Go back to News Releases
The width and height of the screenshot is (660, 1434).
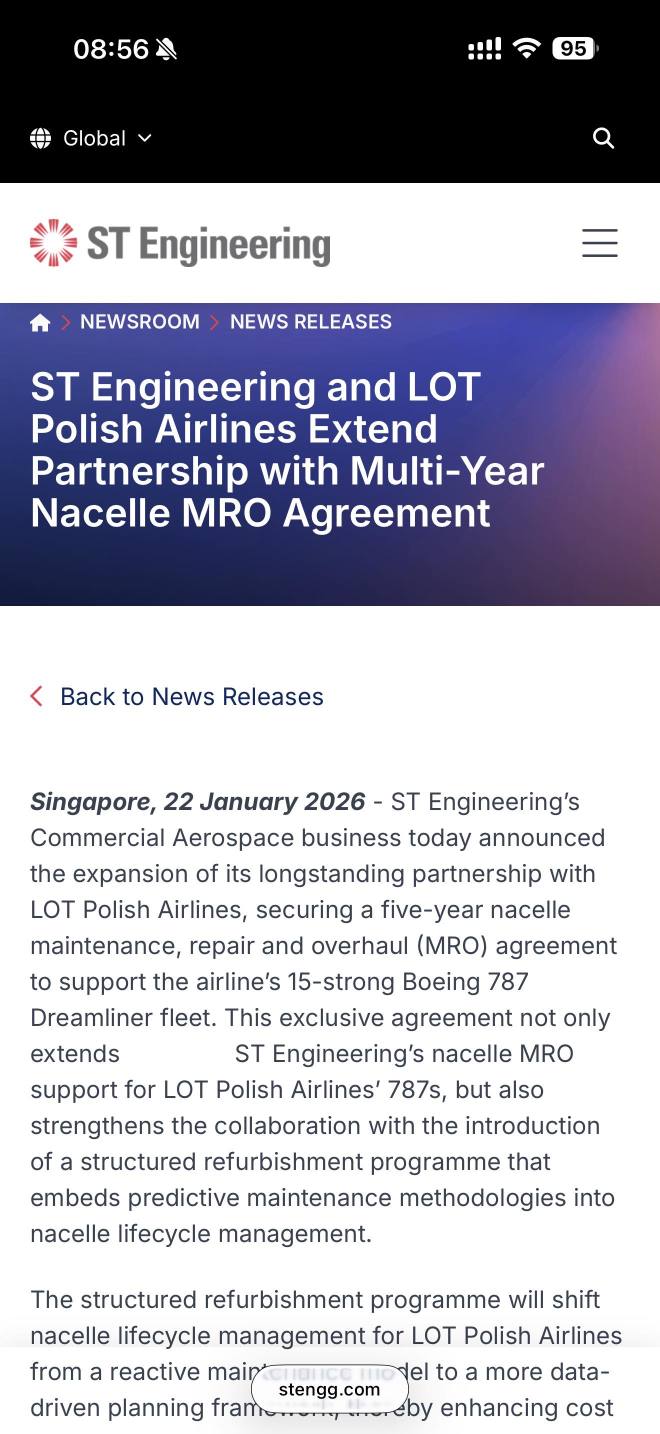pyautogui.click(x=177, y=697)
